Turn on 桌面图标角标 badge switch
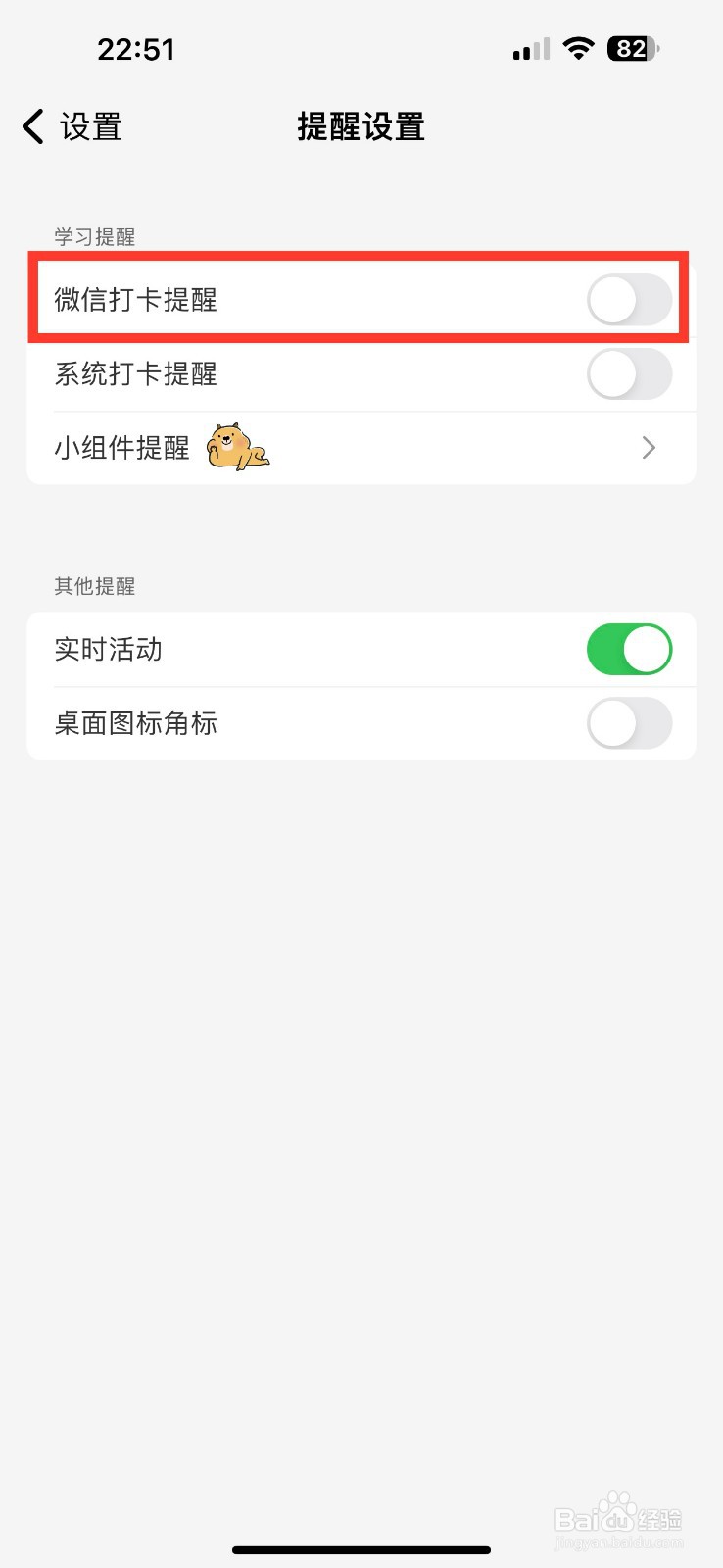Image resolution: width=723 pixels, height=1568 pixels. [630, 723]
